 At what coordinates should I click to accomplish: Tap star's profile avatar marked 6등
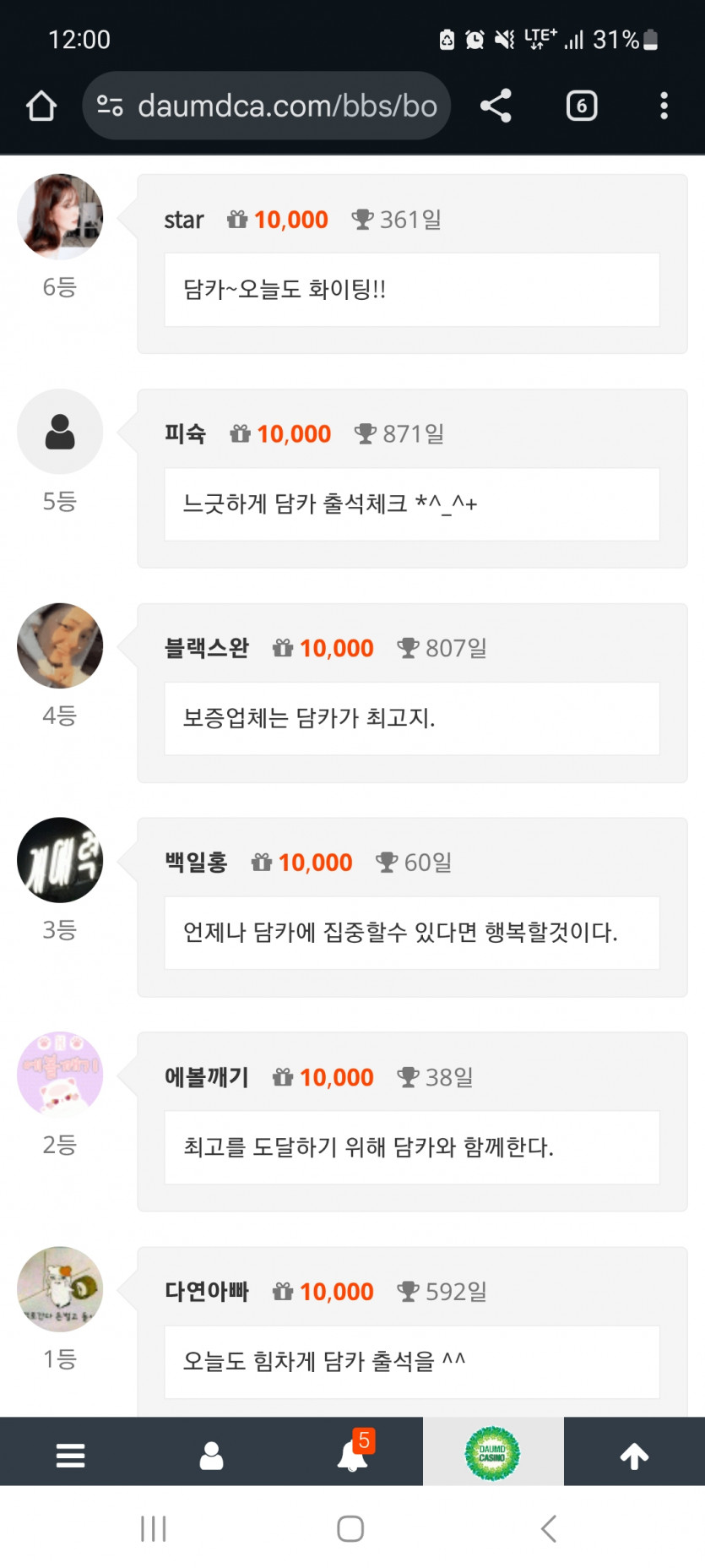tap(59, 216)
